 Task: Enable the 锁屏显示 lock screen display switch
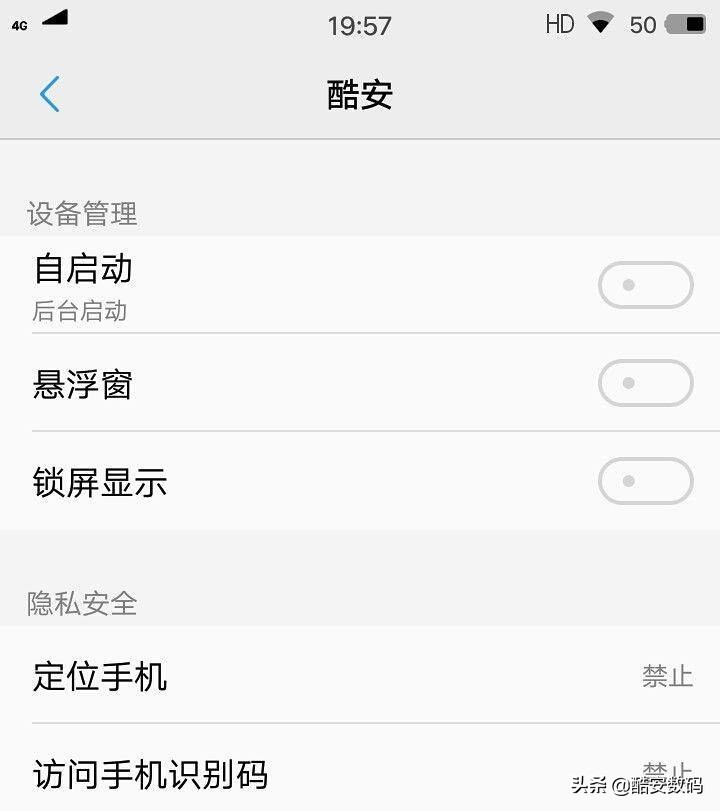pyautogui.click(x=645, y=481)
